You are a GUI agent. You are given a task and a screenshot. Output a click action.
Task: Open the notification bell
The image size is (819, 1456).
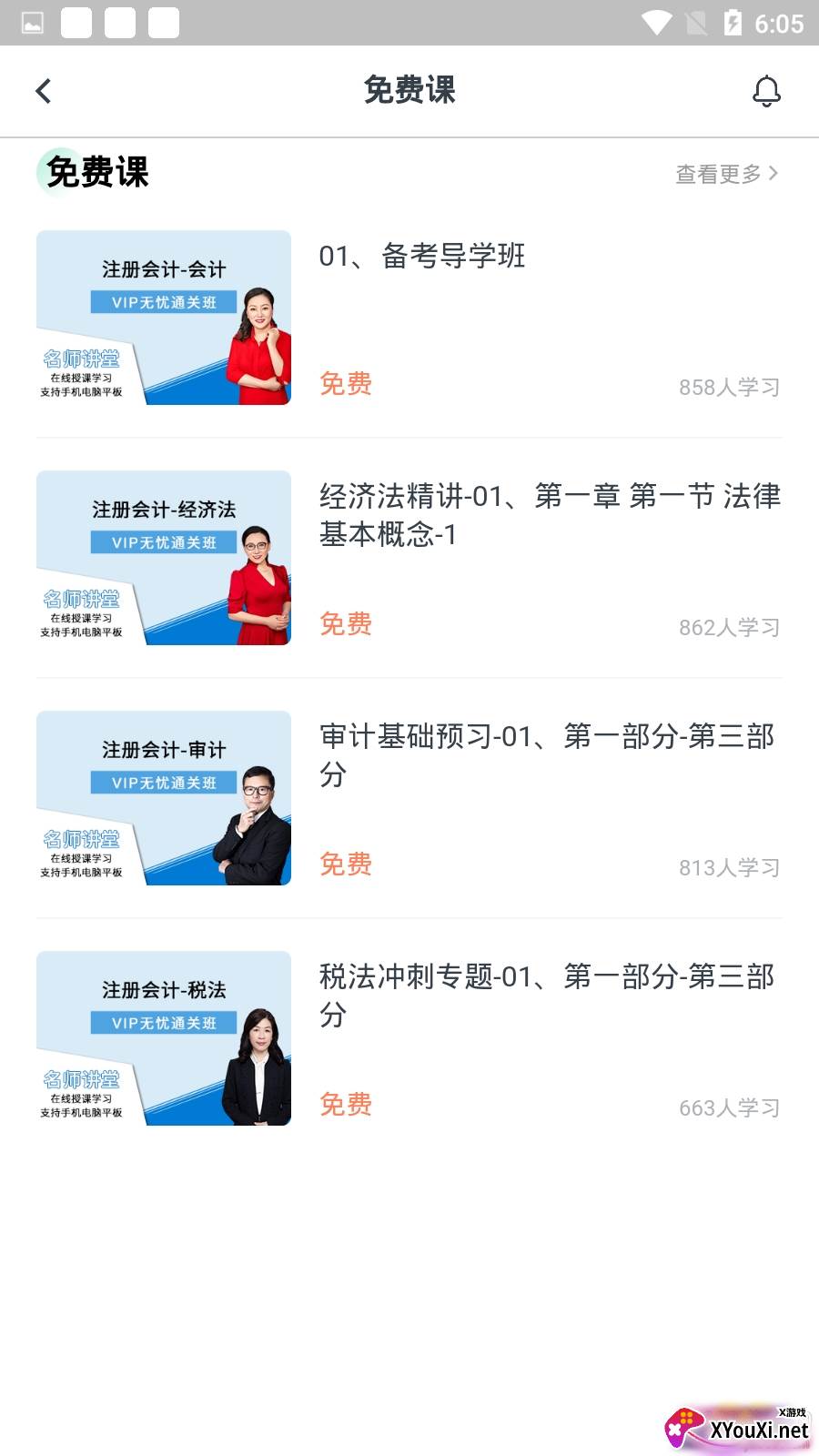pos(767,91)
